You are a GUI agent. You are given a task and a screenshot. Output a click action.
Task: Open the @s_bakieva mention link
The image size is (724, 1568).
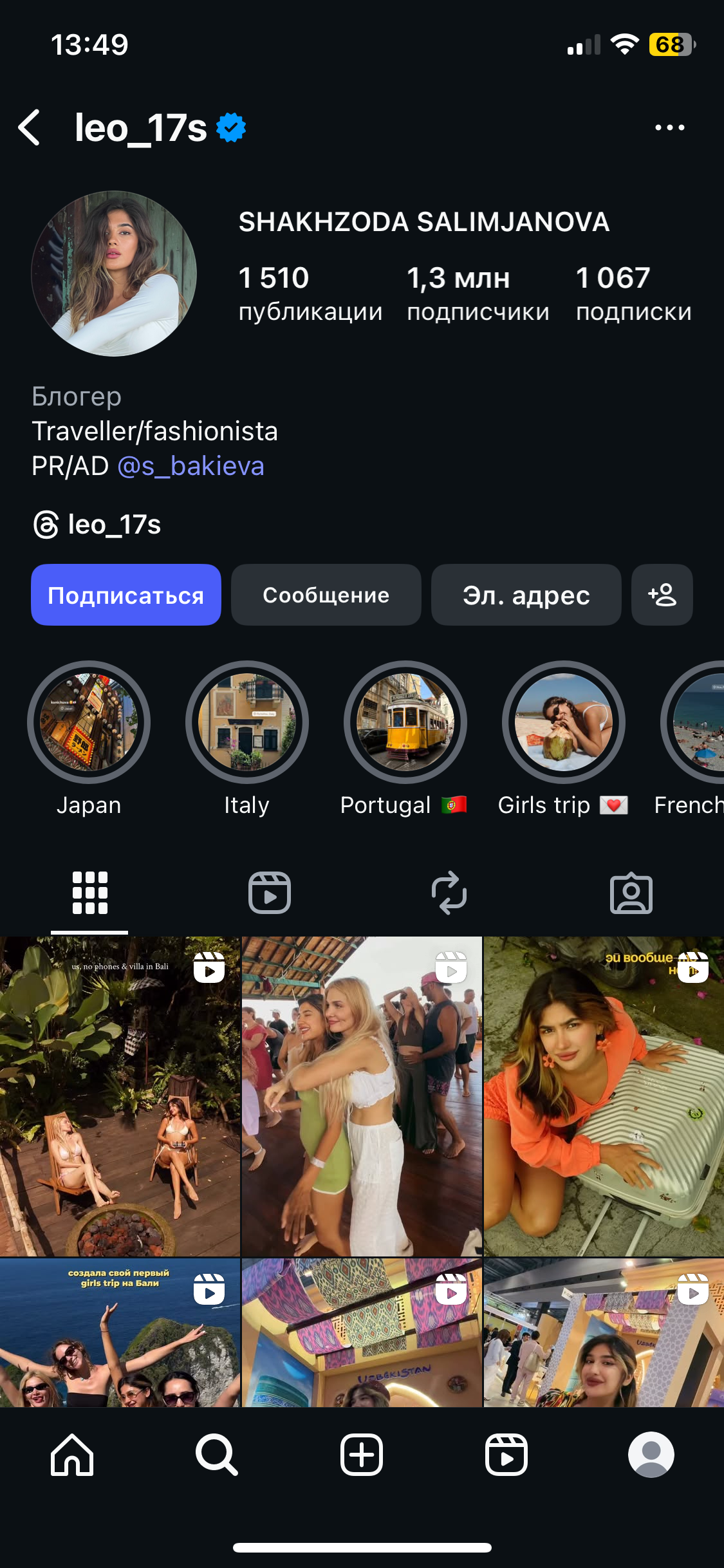coord(190,466)
